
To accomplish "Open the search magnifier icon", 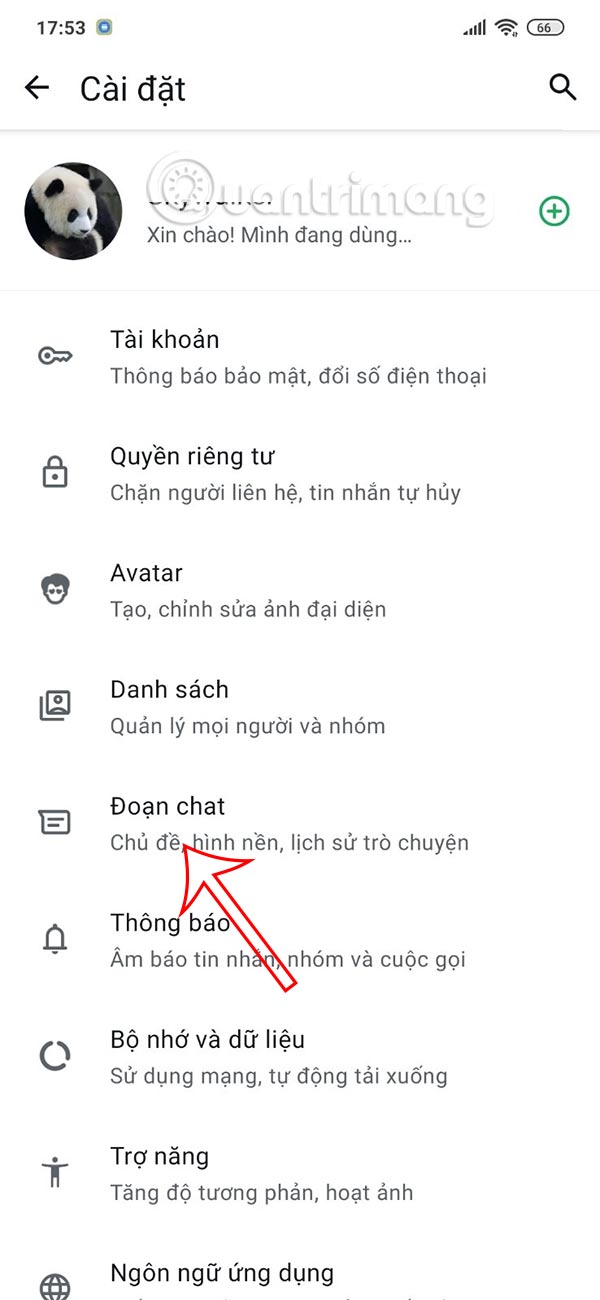I will pos(563,88).
